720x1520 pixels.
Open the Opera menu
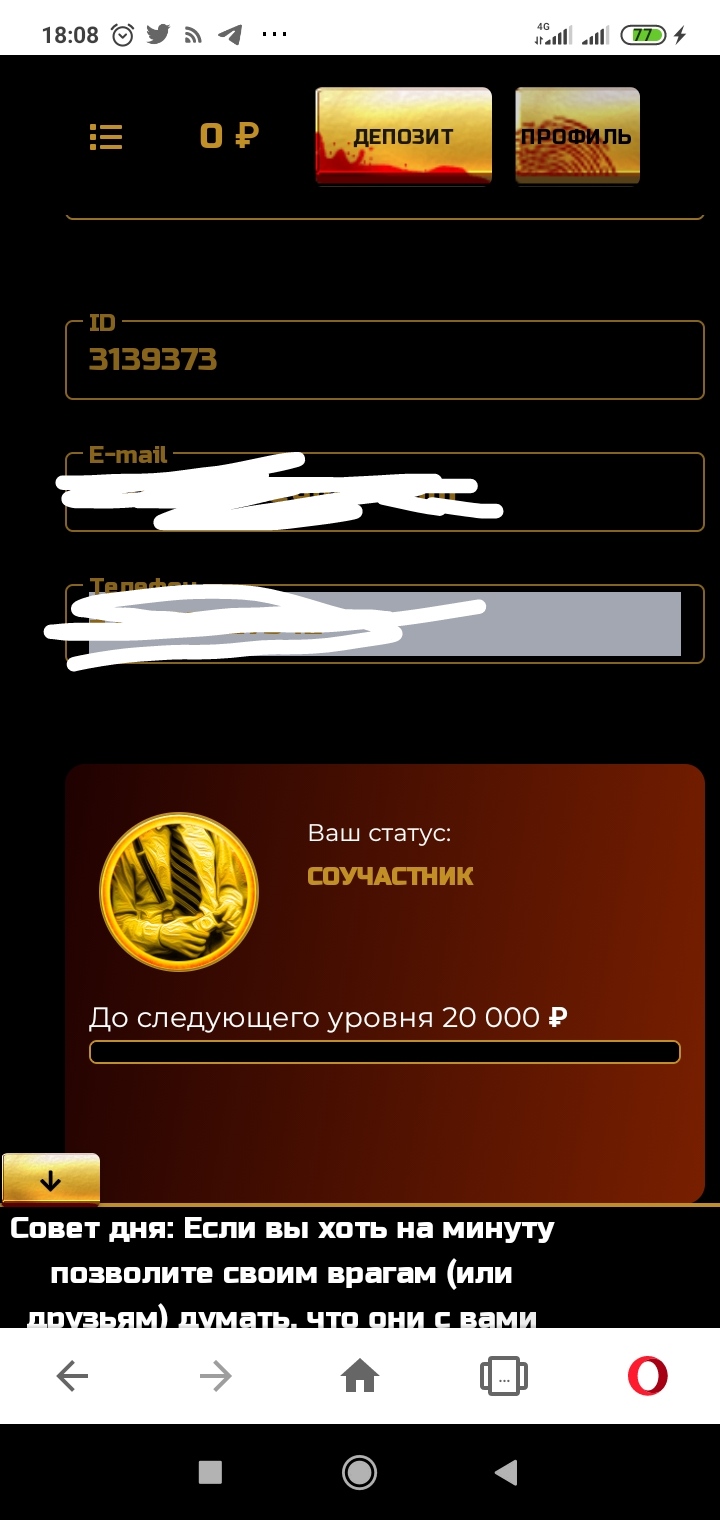(647, 1377)
